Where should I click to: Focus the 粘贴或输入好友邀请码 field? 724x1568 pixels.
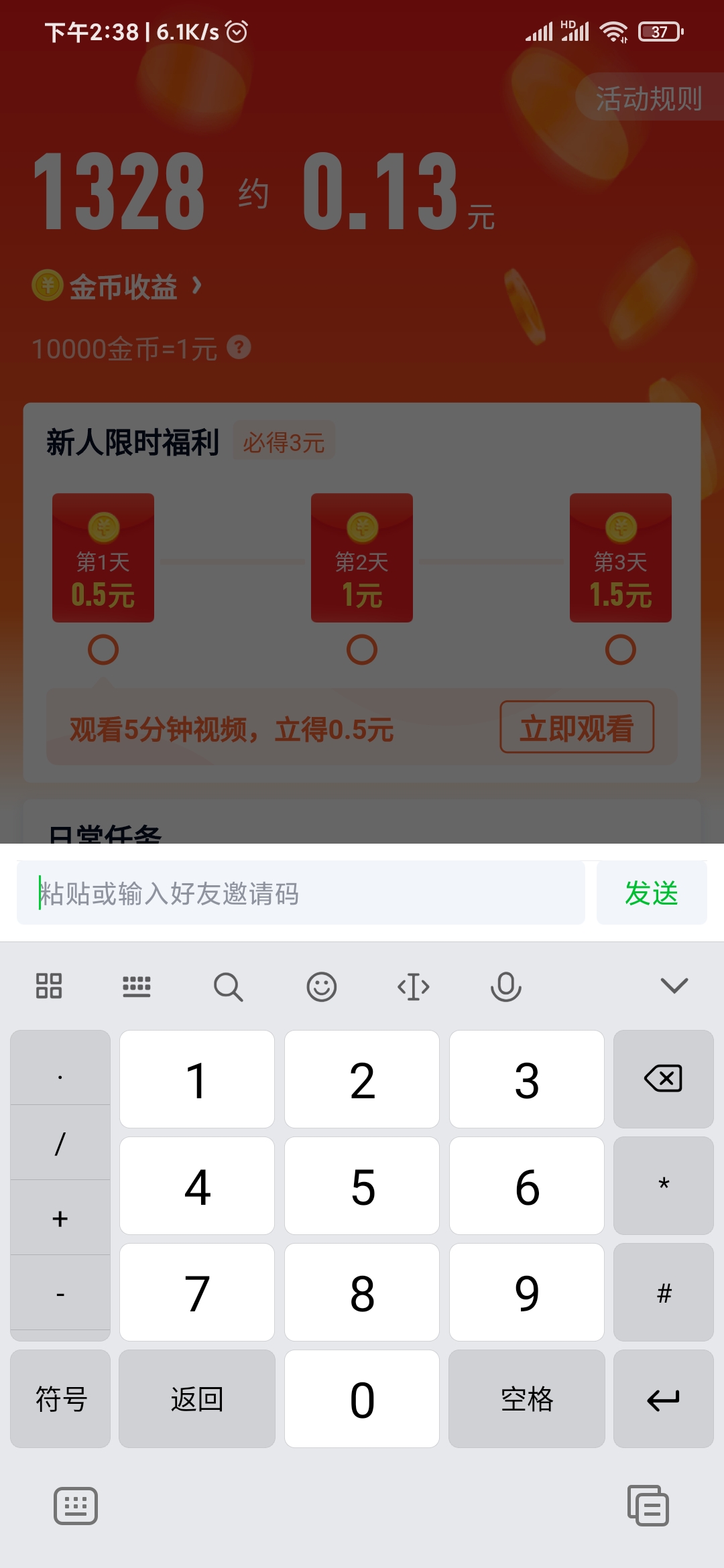(300, 893)
